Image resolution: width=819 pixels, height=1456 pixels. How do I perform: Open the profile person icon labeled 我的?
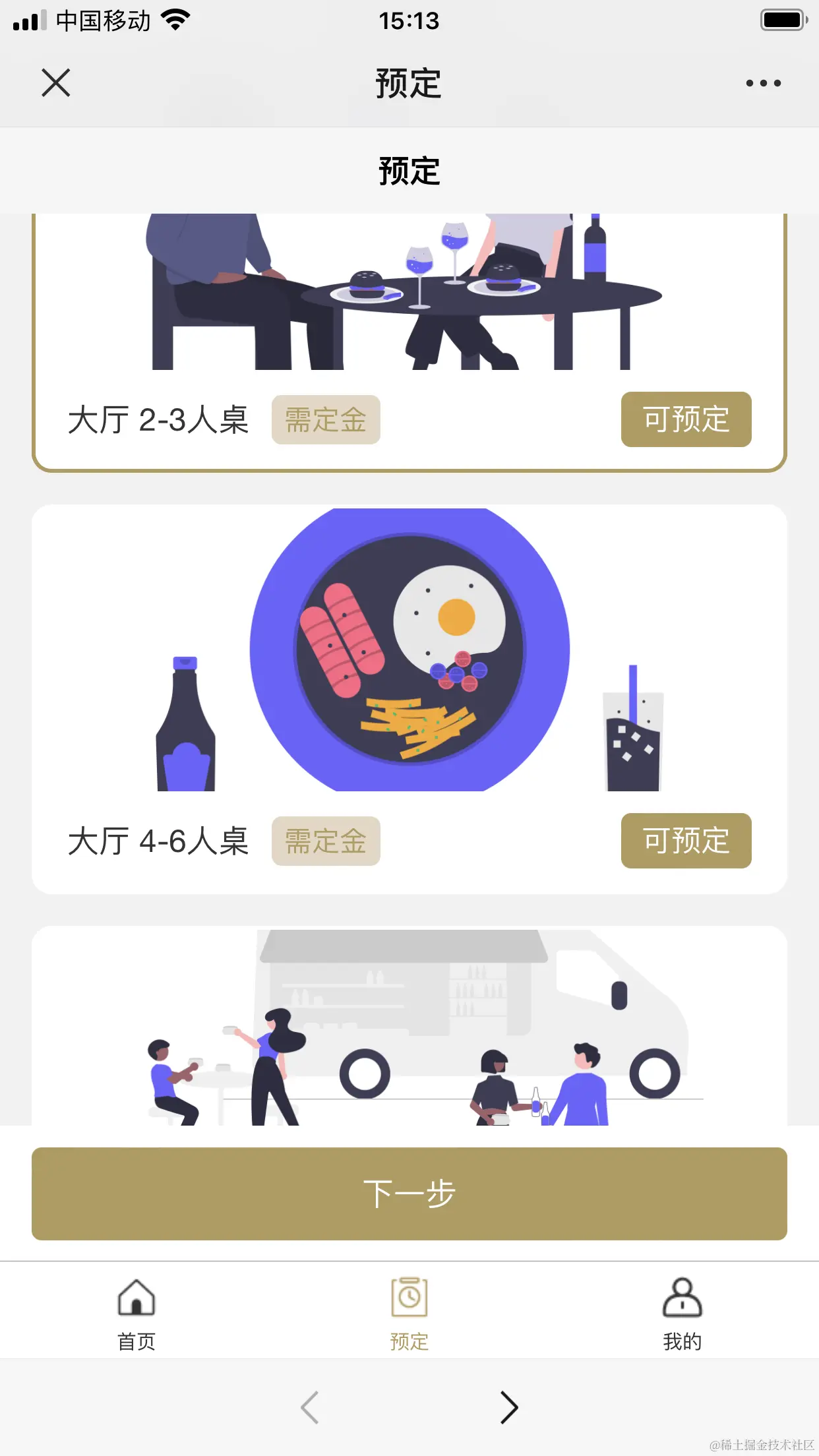coord(682,1296)
